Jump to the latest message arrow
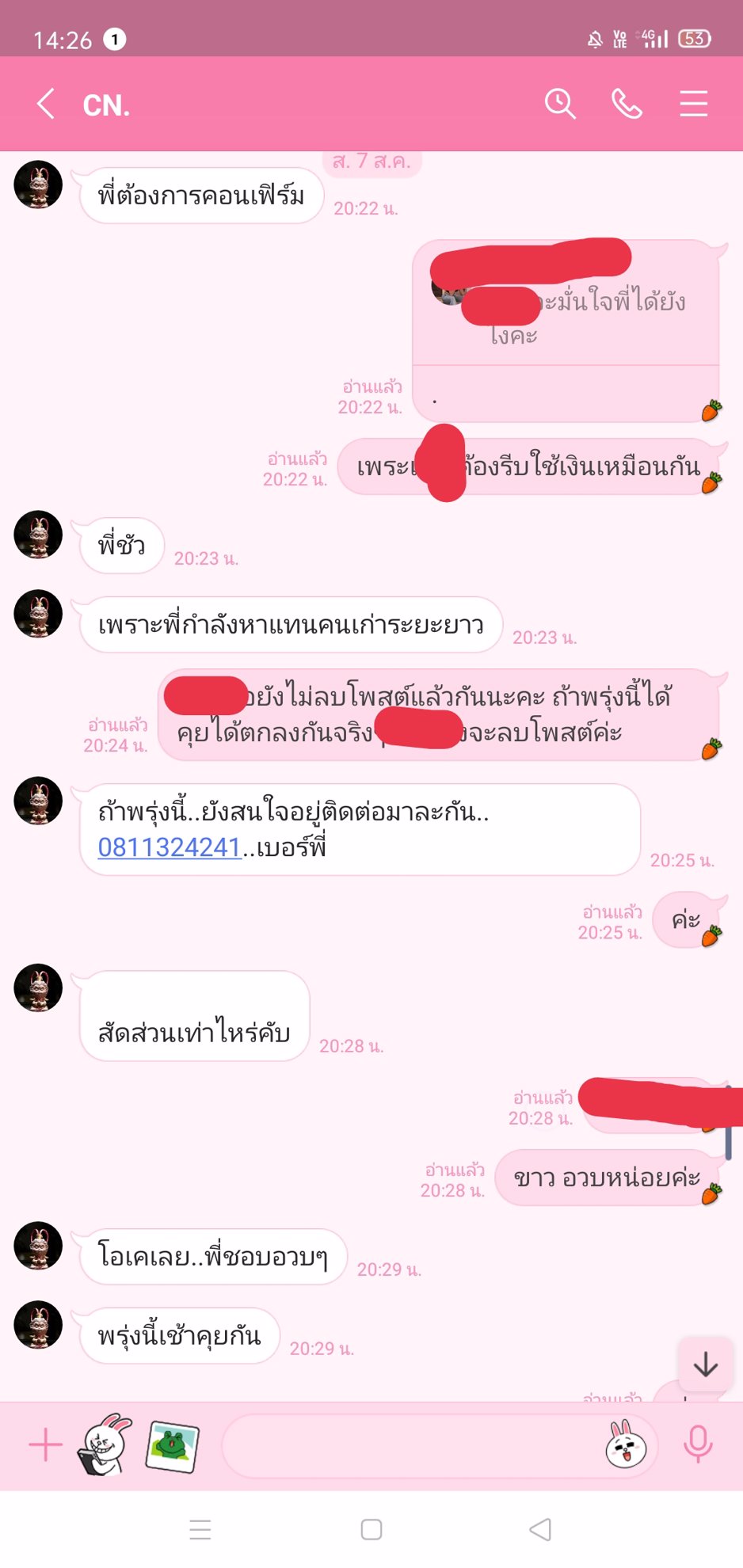743x1568 pixels. [705, 1364]
